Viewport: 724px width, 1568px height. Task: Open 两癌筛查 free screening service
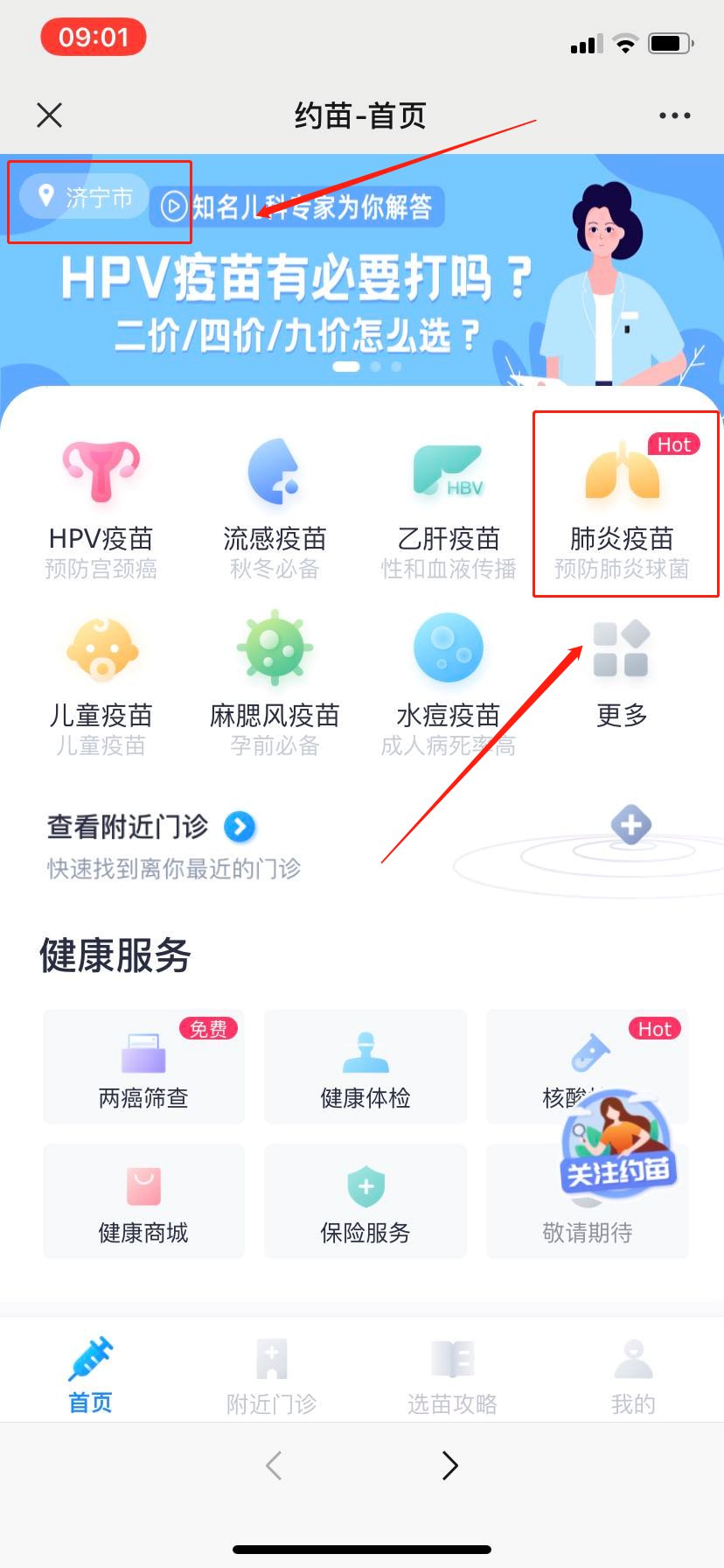[x=143, y=1066]
